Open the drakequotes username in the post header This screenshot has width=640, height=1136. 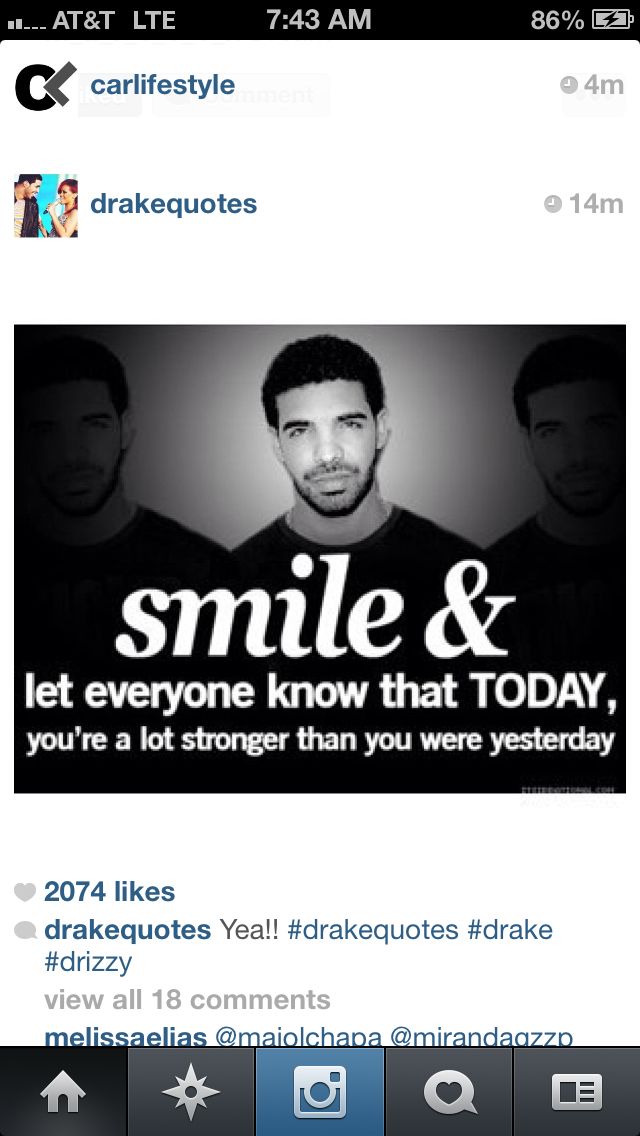pos(173,204)
